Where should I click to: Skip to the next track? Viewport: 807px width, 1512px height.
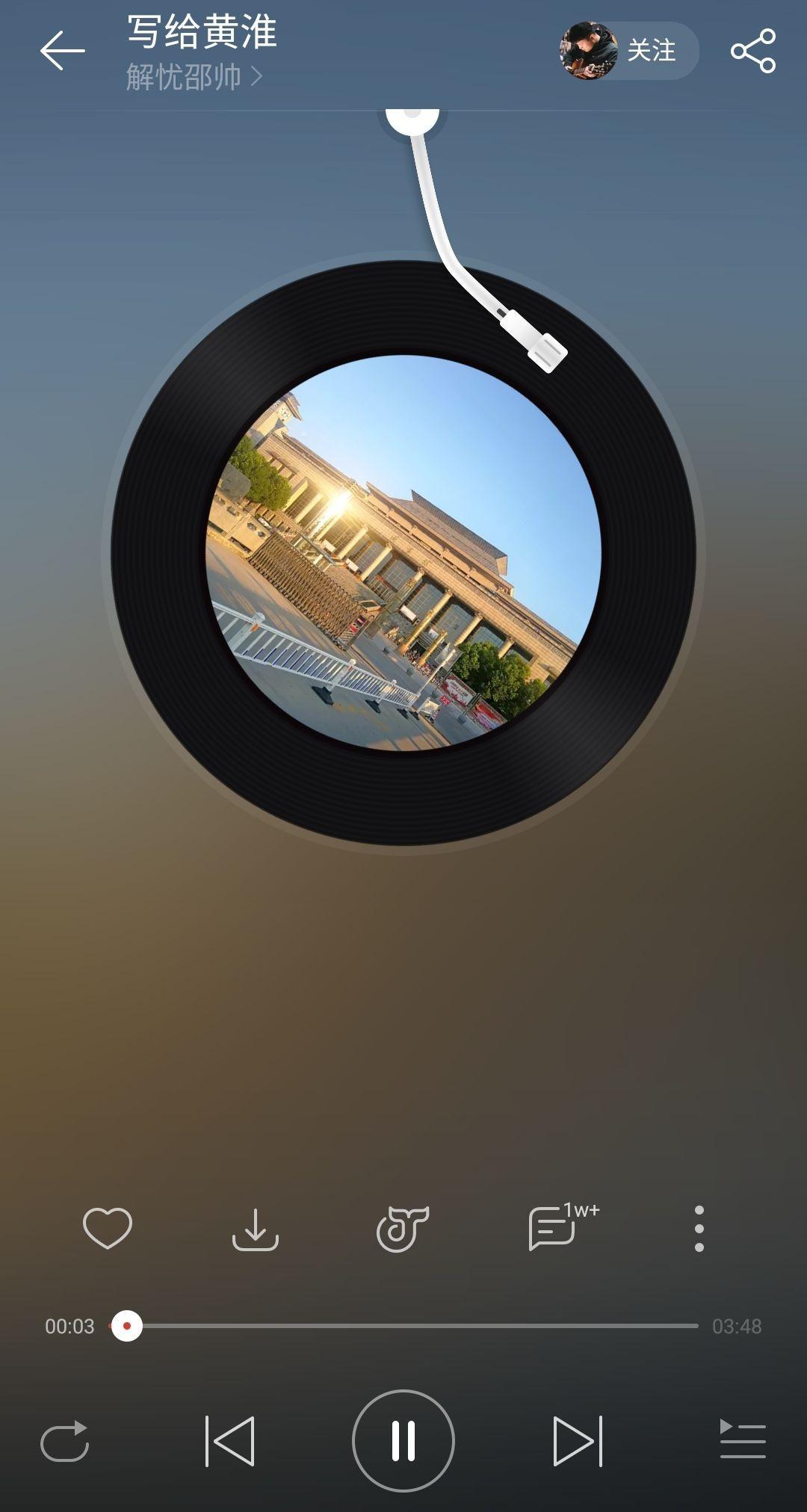click(577, 1440)
